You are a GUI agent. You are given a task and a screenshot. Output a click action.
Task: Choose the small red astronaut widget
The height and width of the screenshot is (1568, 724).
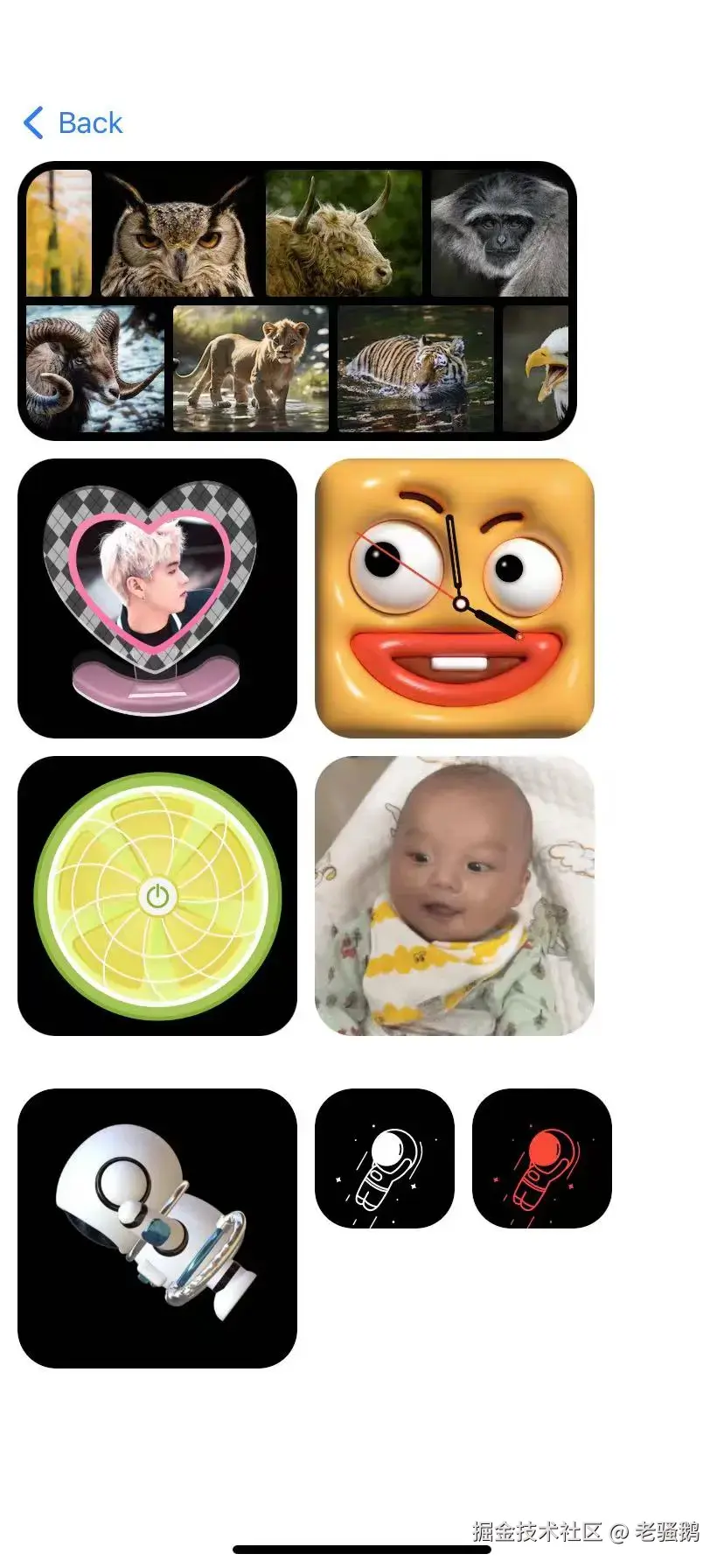(541, 1158)
